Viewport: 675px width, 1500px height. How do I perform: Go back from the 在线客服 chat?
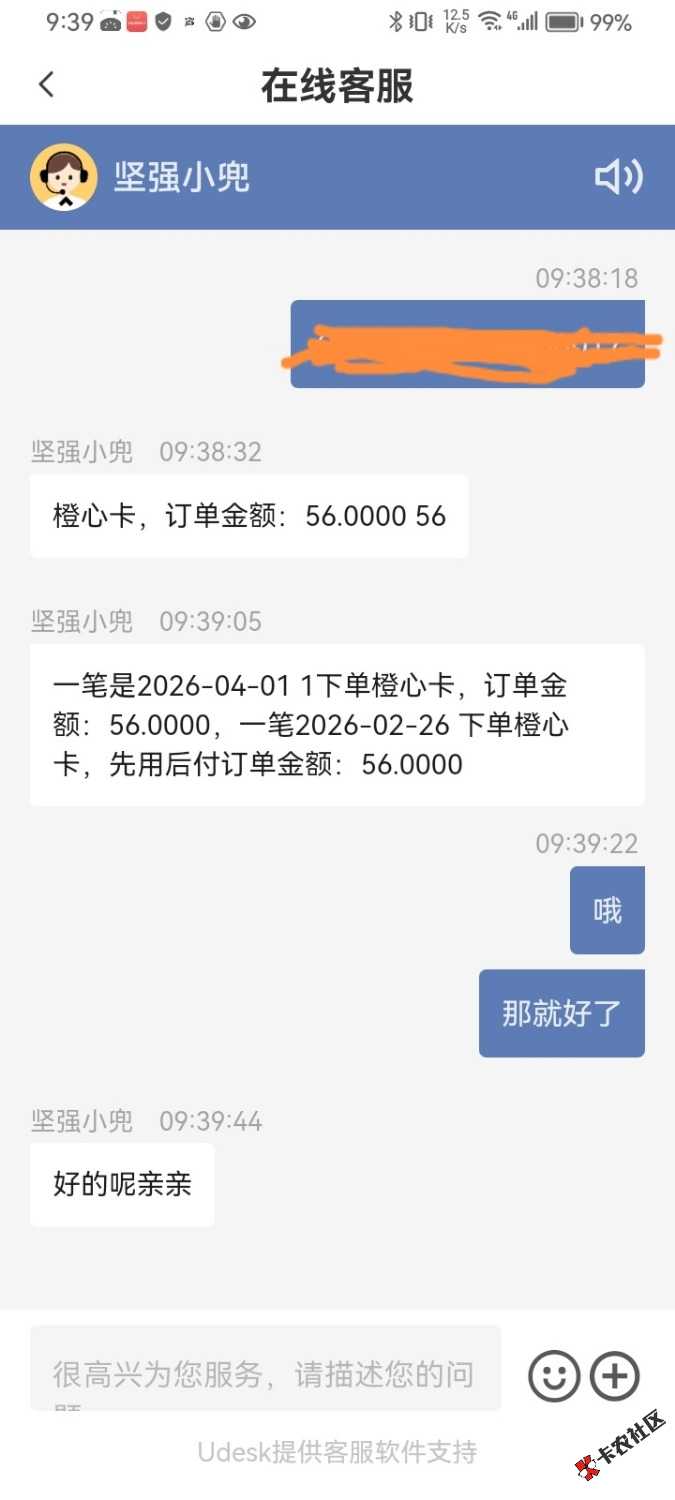(x=46, y=85)
